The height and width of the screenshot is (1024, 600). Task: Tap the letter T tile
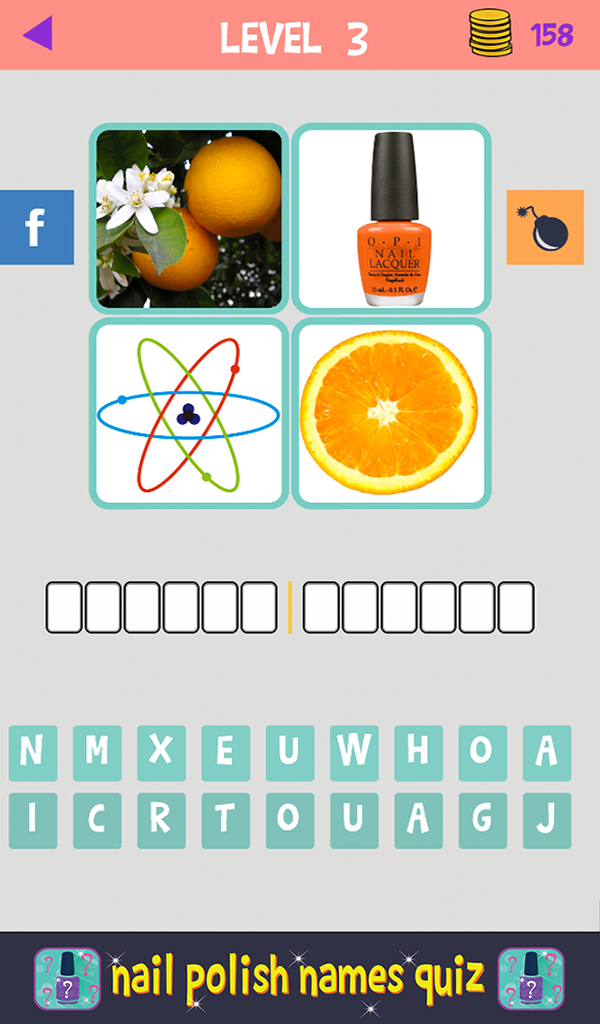coord(225,820)
